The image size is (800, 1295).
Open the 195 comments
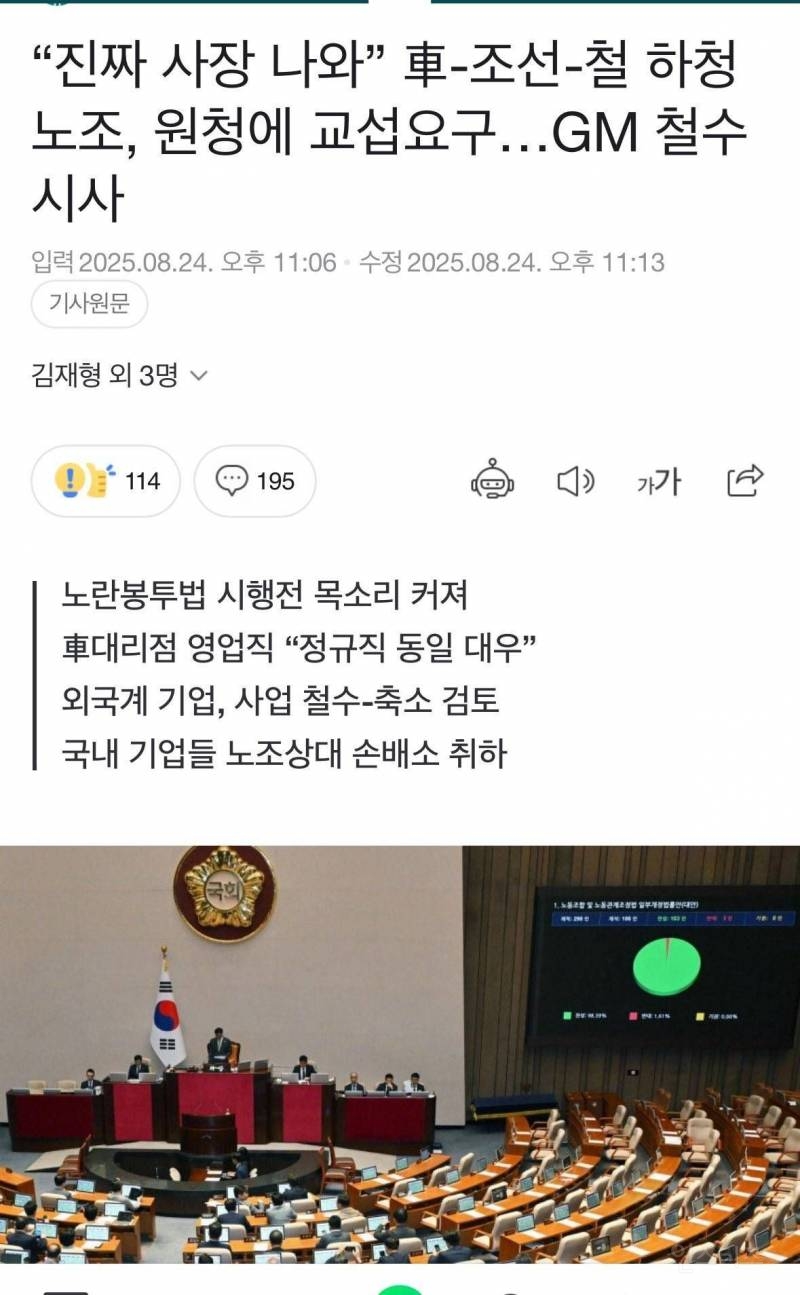pos(255,481)
